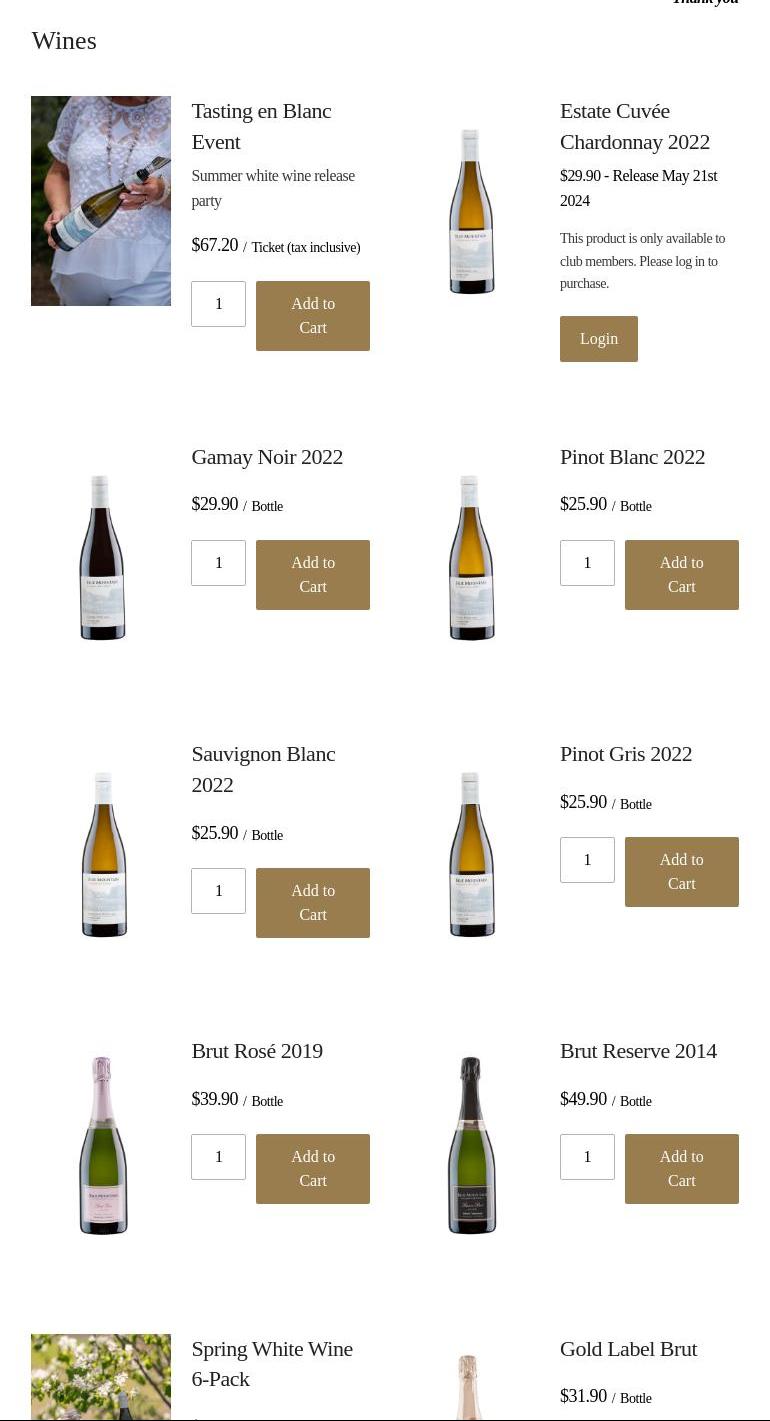
Task: Open the Spring White Wine 6-Pack listing
Action: point(272,1363)
